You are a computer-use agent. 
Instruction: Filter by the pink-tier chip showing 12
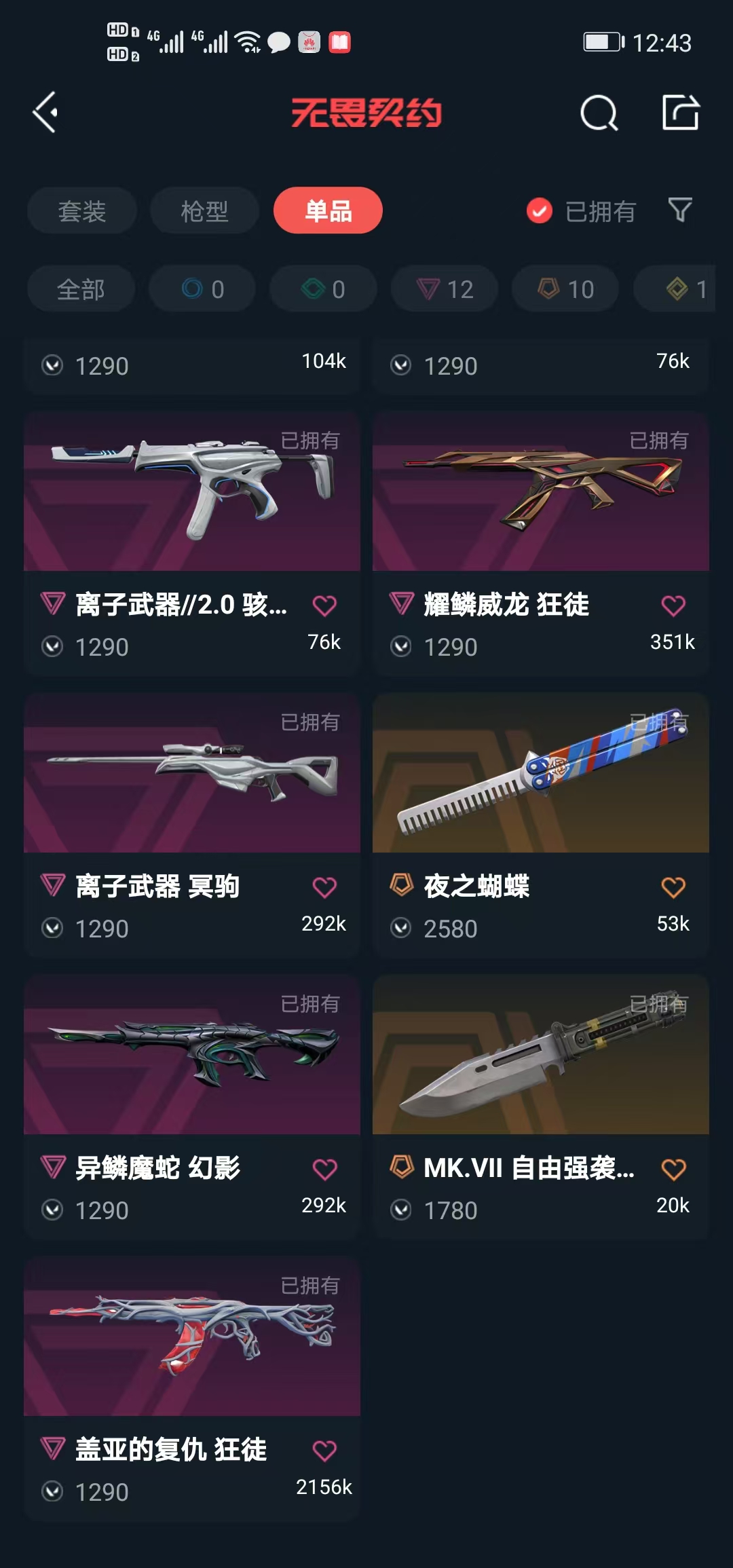445,289
